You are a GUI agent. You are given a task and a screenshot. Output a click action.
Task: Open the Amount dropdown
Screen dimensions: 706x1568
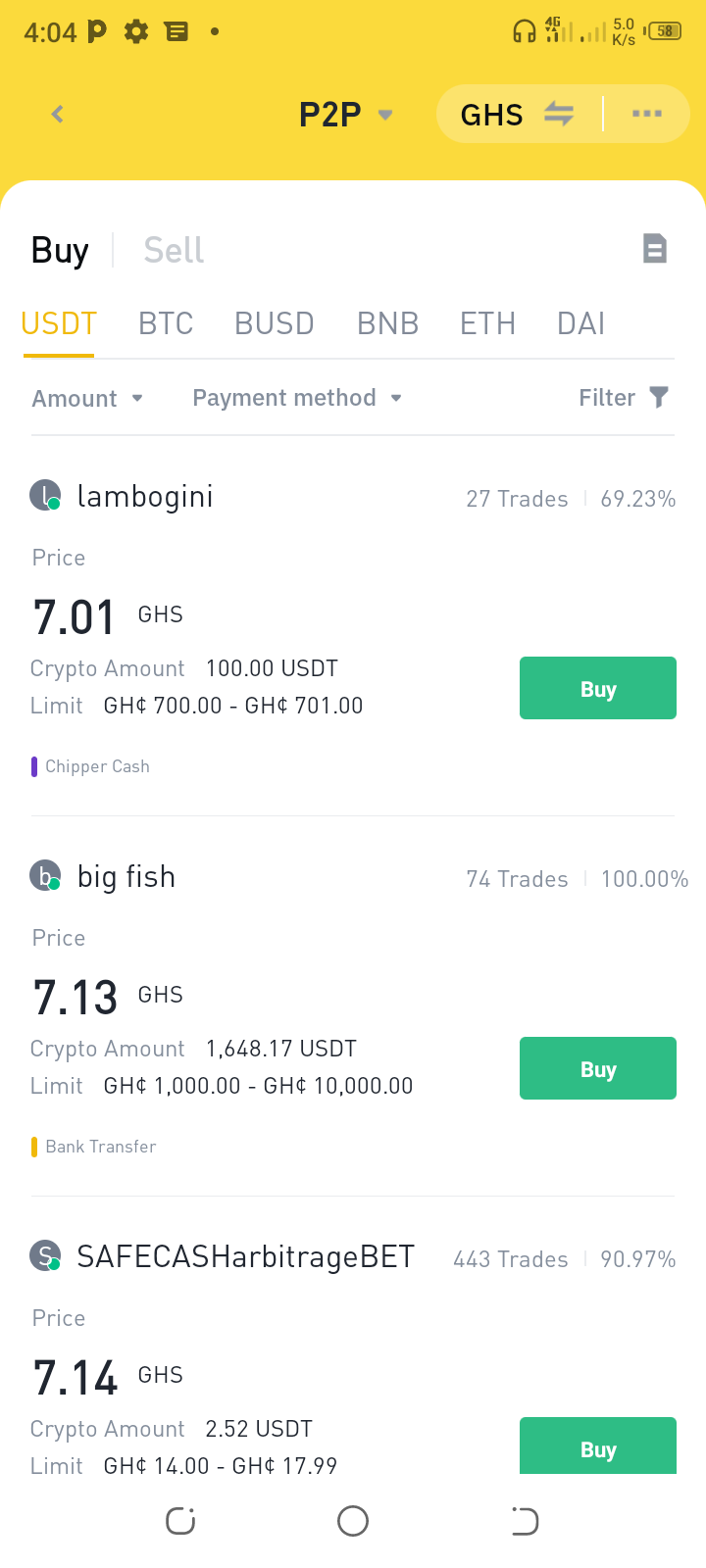point(87,398)
